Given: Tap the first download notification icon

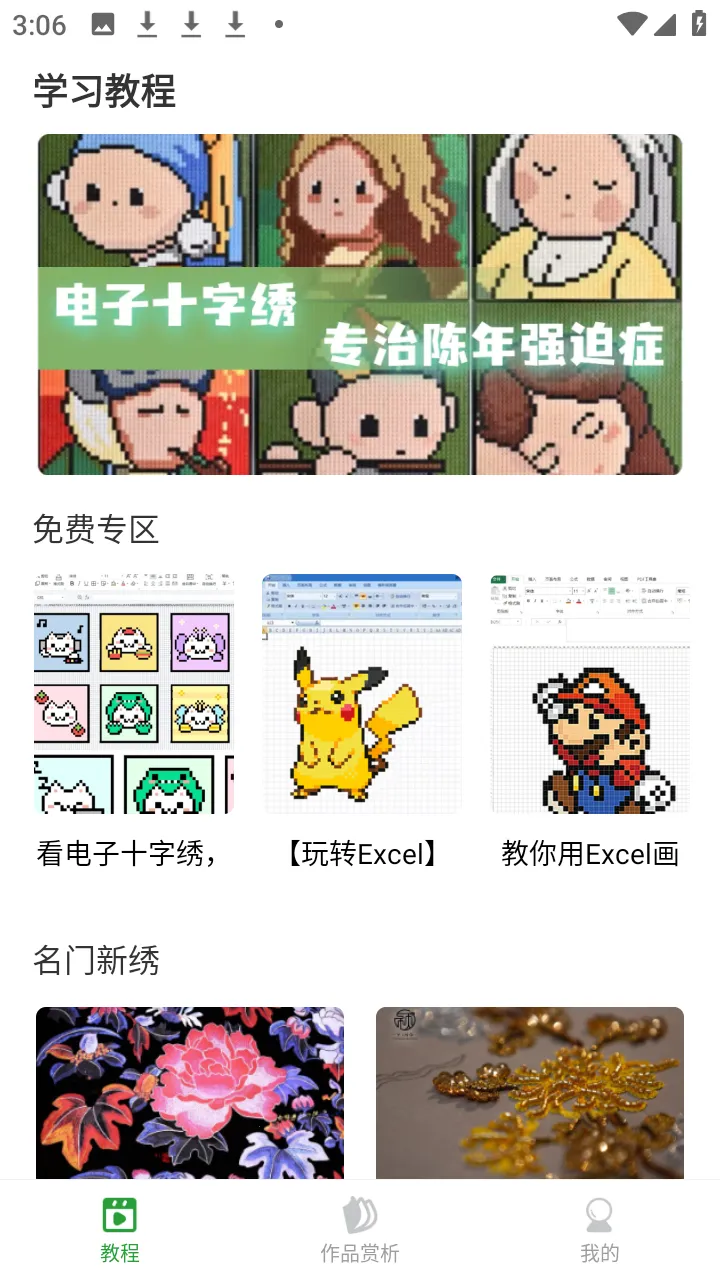Looking at the screenshot, I should click(146, 24).
